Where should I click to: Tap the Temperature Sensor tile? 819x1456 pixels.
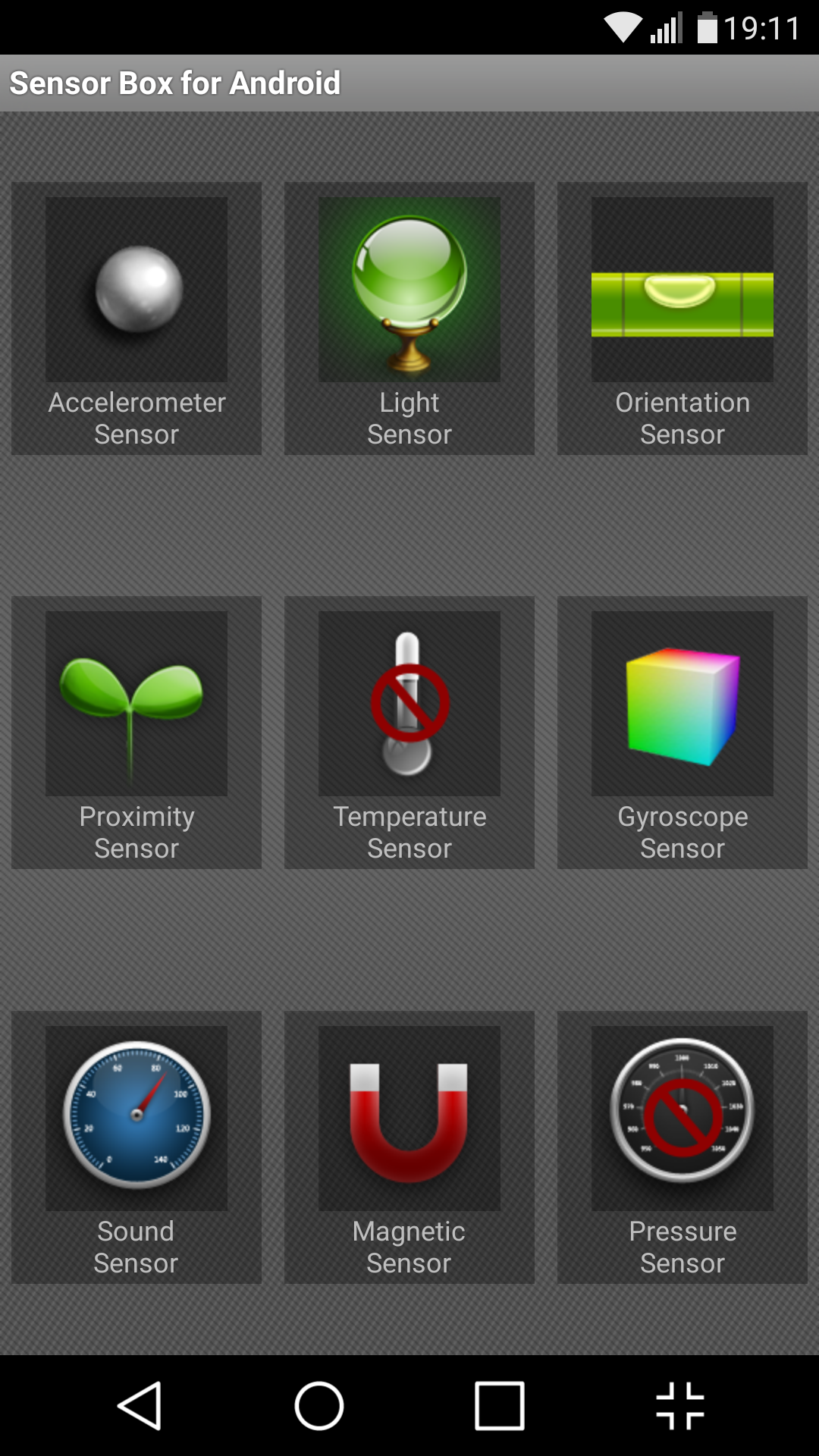(409, 733)
